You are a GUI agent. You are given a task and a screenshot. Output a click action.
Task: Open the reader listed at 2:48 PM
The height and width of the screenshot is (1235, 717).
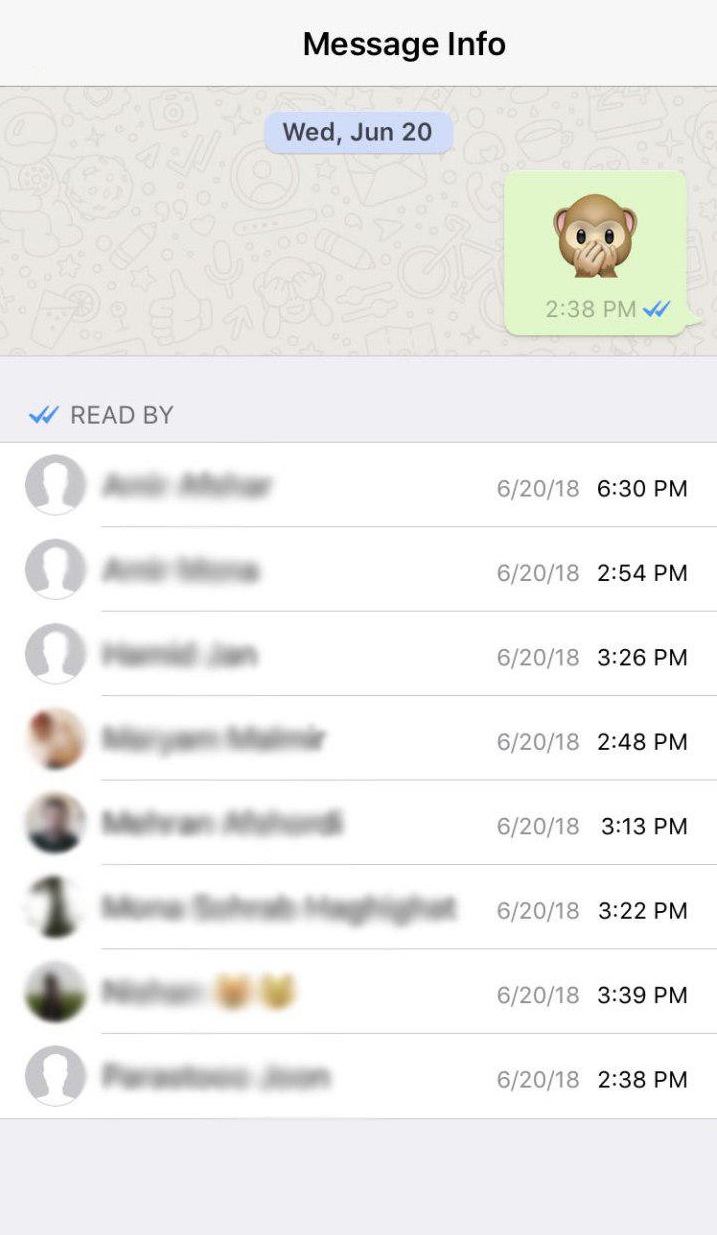point(358,739)
